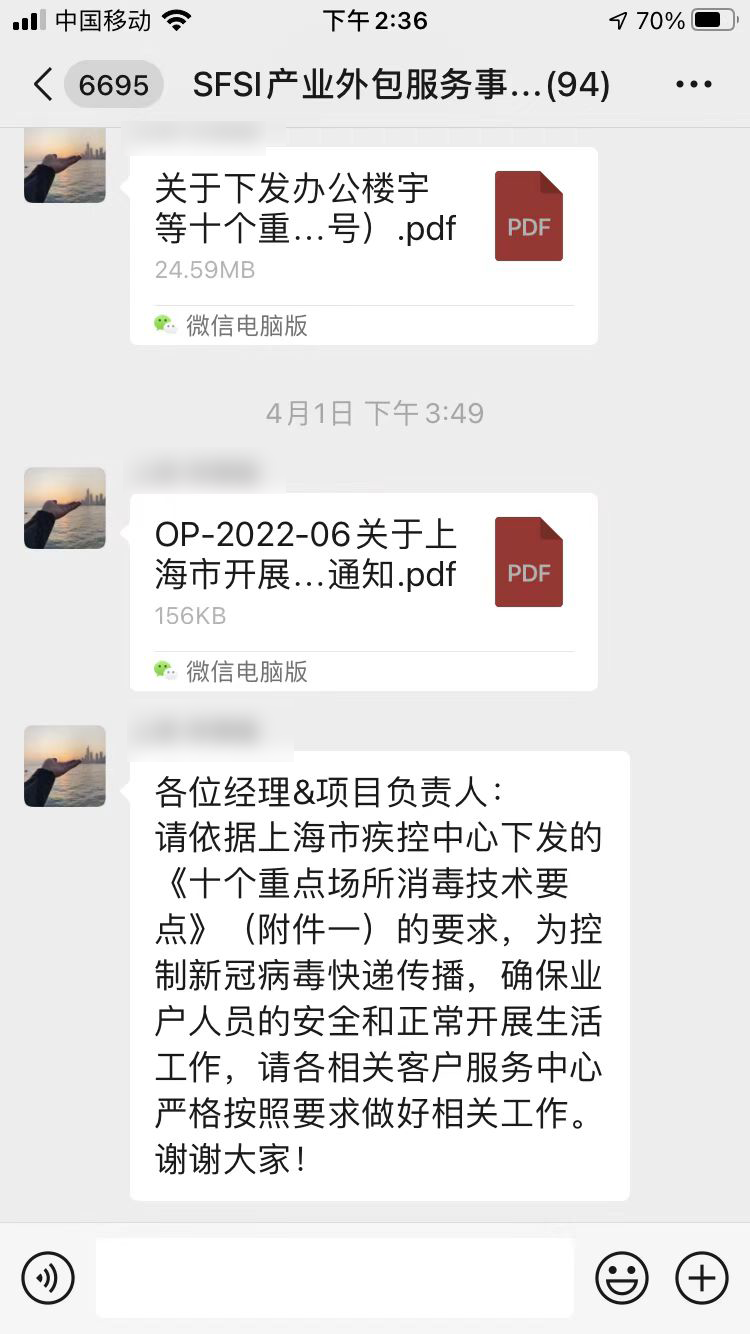Image resolution: width=750 pixels, height=1334 pixels.
Task: View sender avatar beside OP-2022-06 file
Action: click(65, 508)
